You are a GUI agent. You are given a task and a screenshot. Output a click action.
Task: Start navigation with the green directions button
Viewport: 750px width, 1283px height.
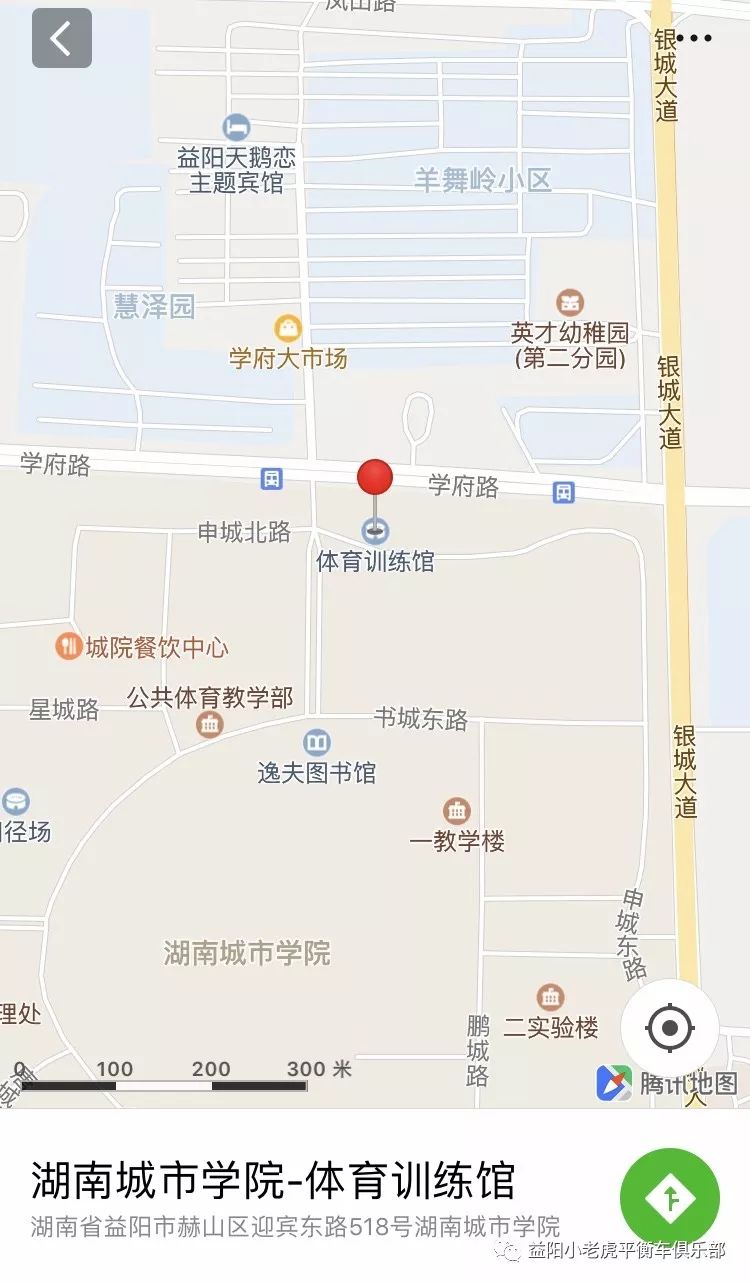670,1197
